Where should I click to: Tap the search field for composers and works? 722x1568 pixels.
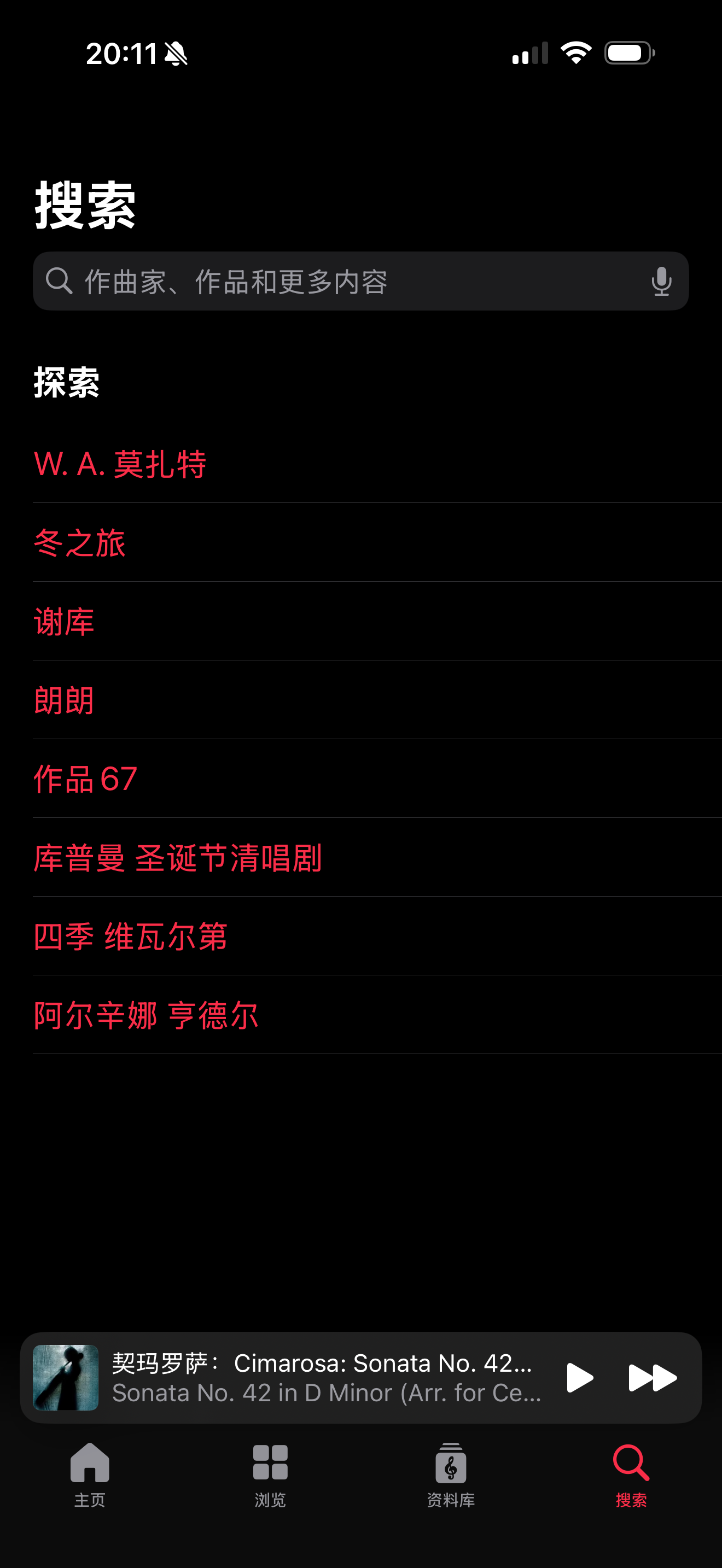pyautogui.click(x=360, y=281)
